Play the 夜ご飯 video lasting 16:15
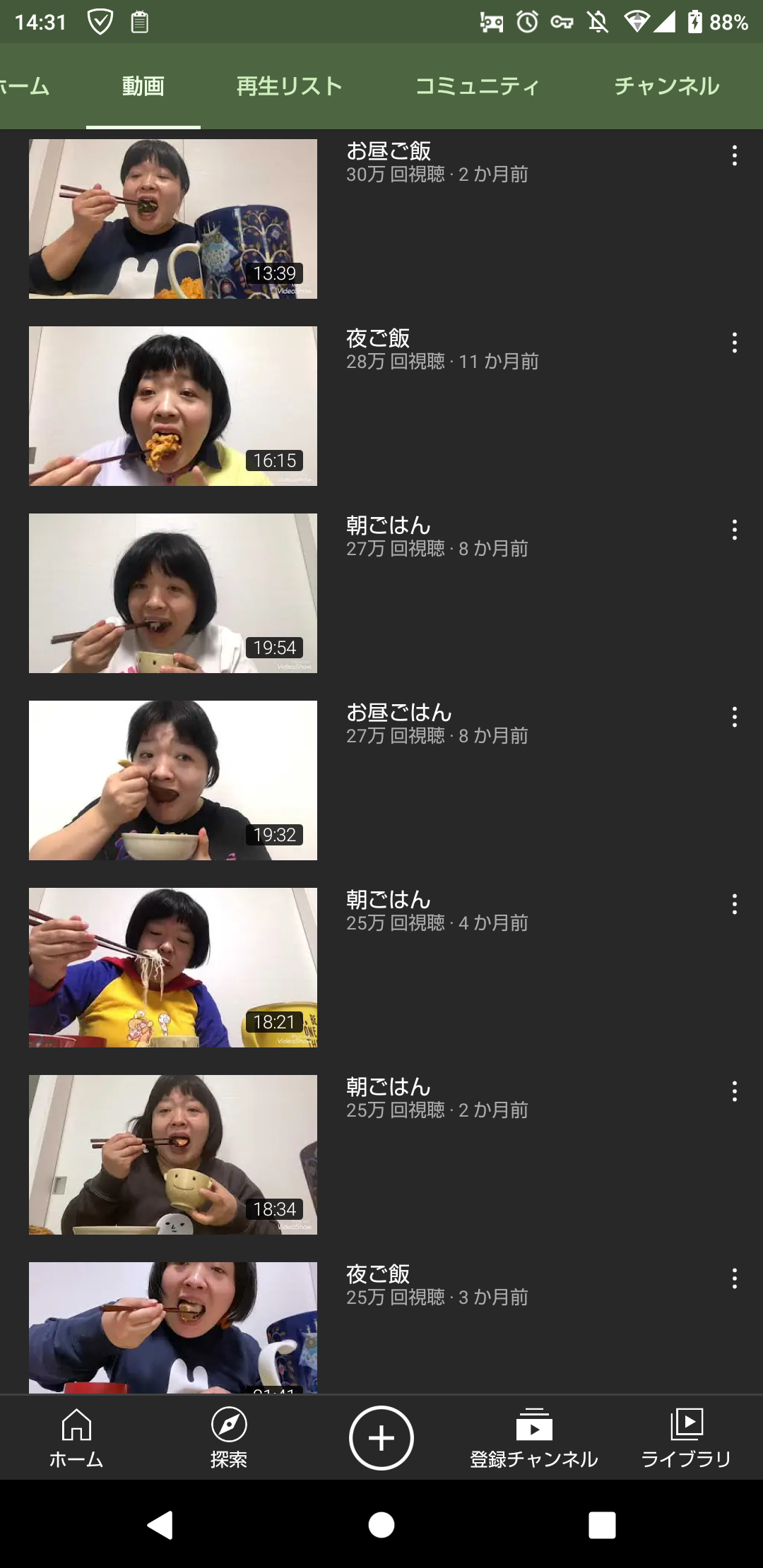This screenshot has height=1568, width=763. click(x=173, y=406)
